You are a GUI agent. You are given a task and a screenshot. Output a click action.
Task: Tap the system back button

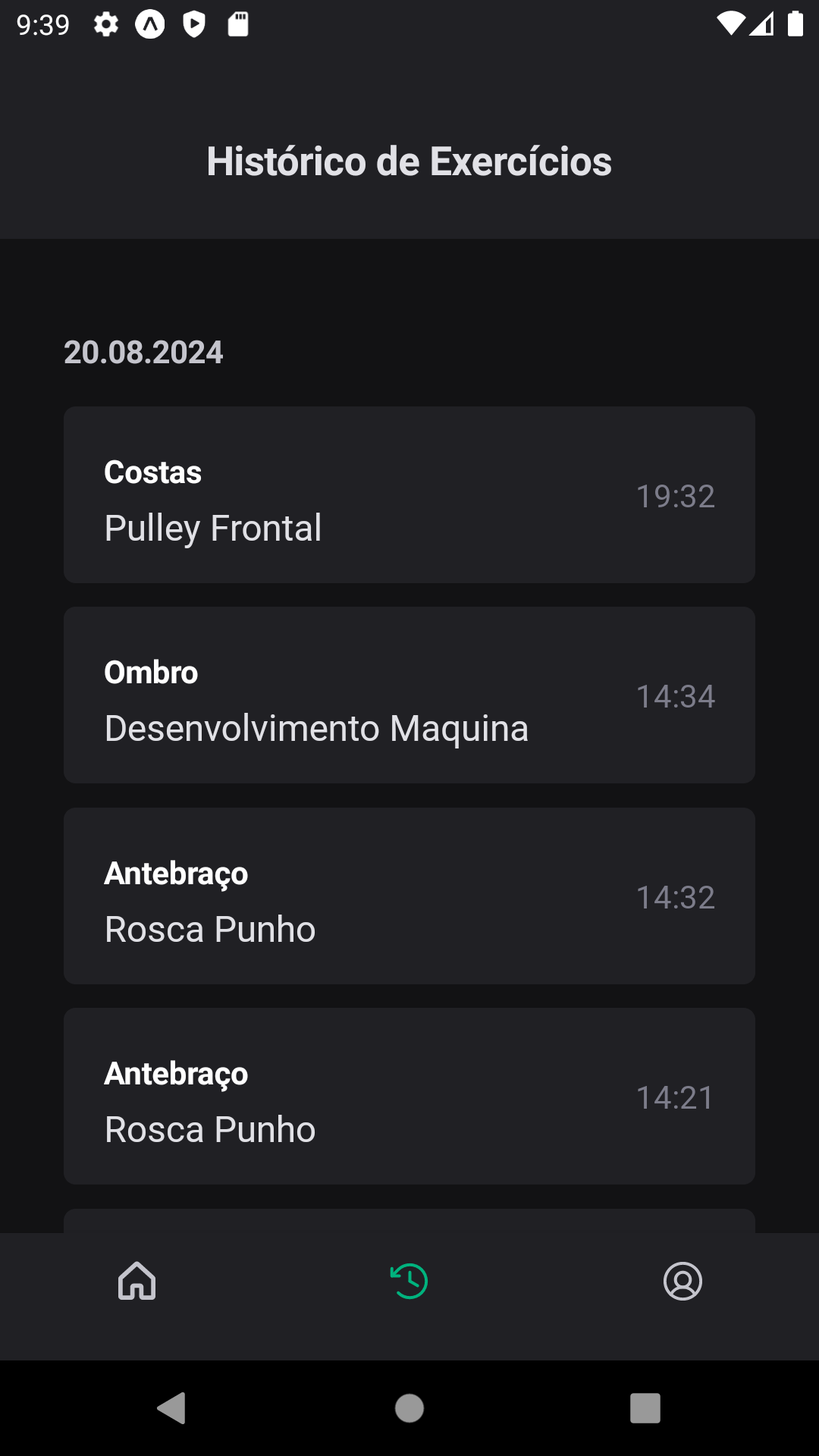click(171, 1408)
